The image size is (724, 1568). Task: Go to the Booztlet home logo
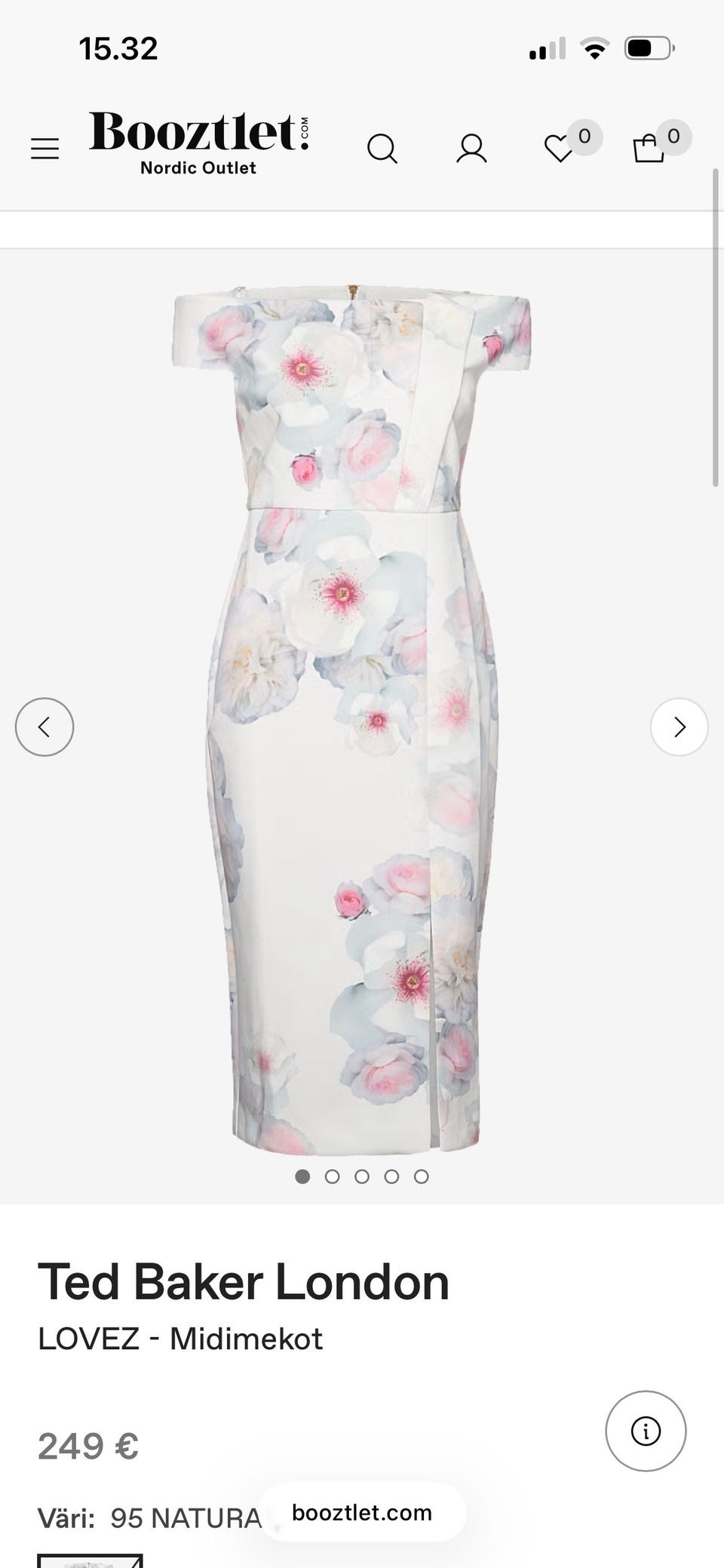tap(198, 143)
